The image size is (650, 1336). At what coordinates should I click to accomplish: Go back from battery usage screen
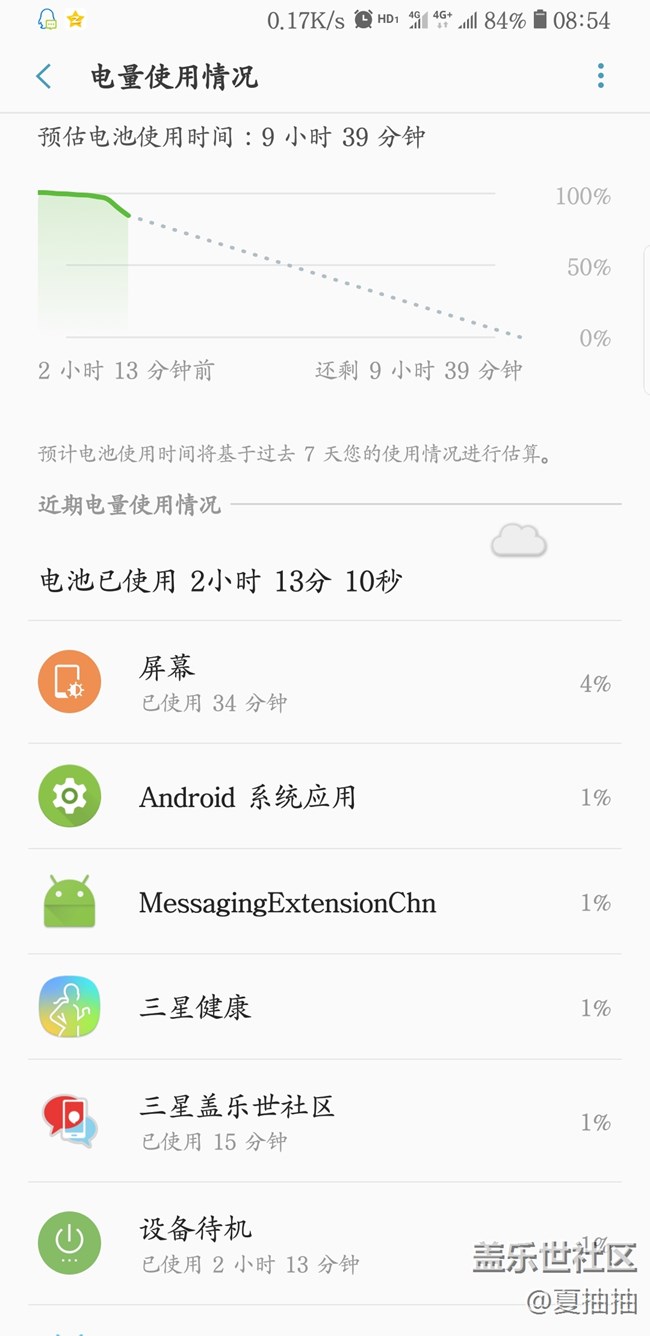click(x=44, y=76)
